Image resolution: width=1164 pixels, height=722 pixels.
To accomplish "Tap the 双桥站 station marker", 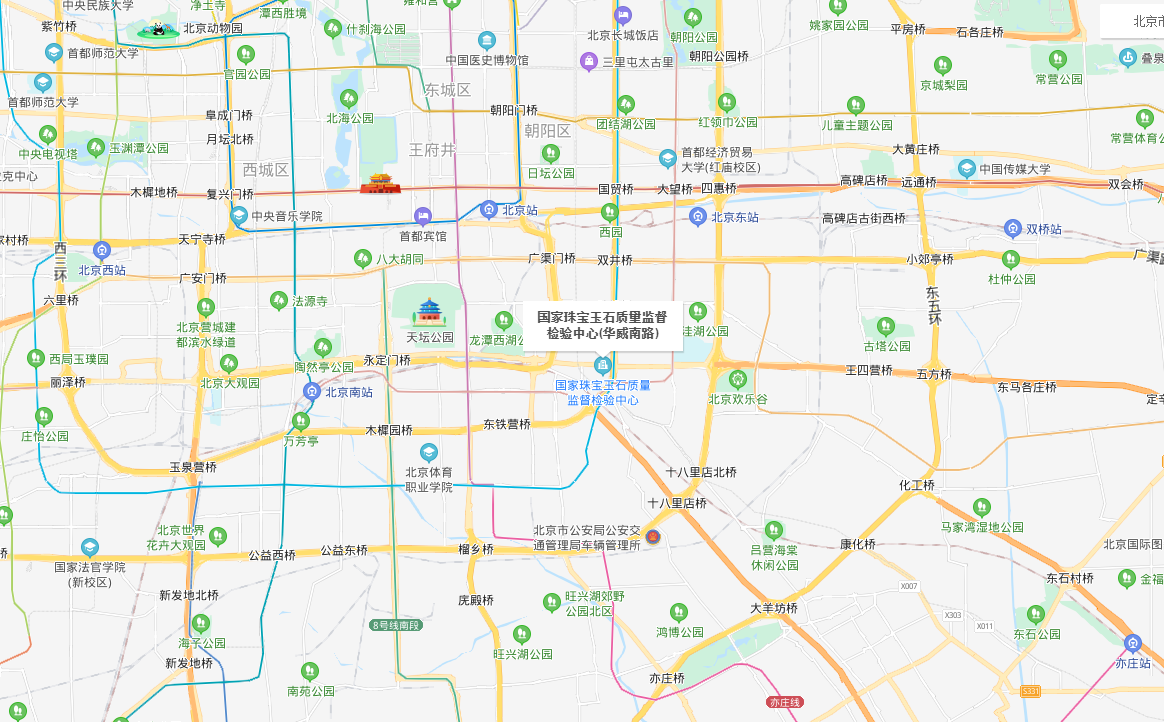I will tap(1013, 229).
